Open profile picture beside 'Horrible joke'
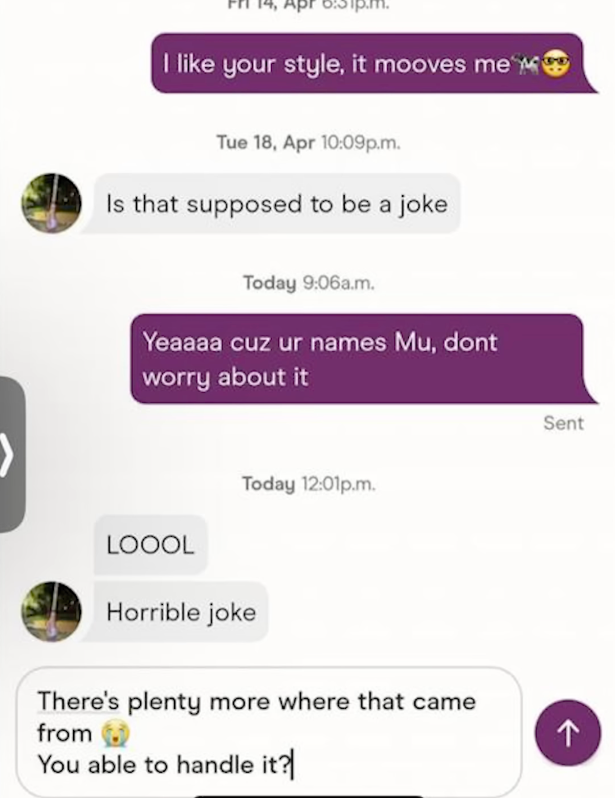615x798 pixels. [51, 611]
